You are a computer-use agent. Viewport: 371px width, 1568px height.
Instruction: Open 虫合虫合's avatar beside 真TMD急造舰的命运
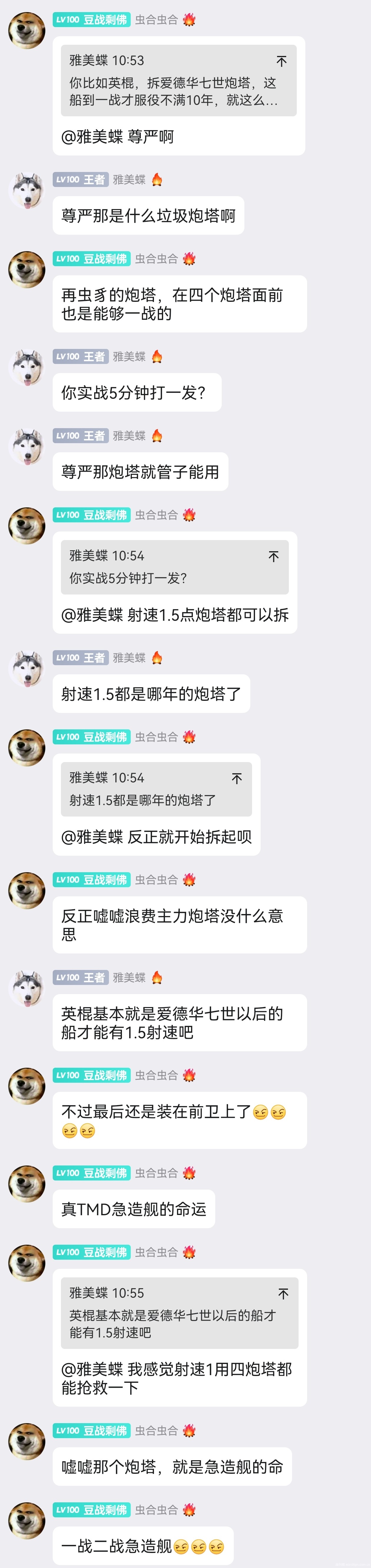tap(27, 1183)
